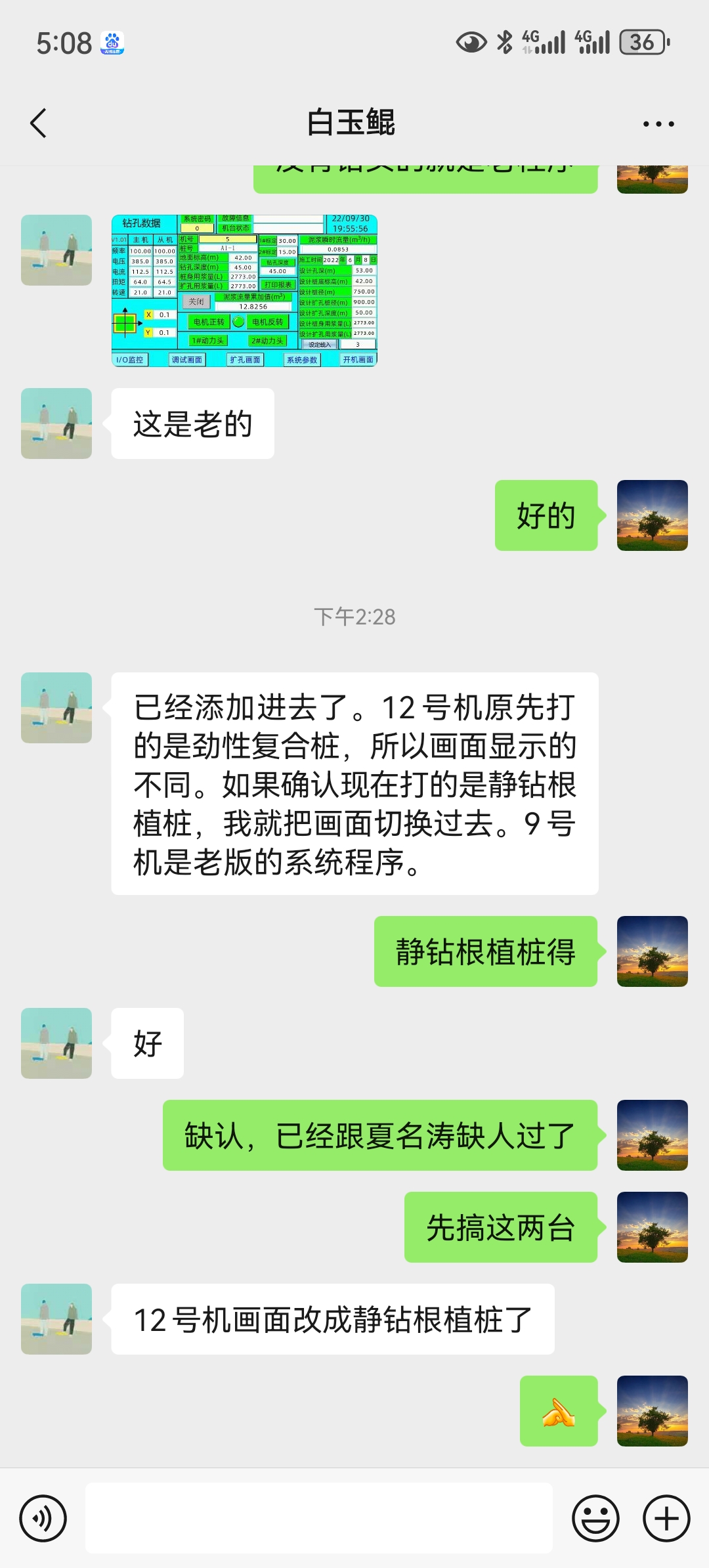Image resolution: width=709 pixels, height=1568 pixels.
Task: Open contact avatar beside 这是老的
Action: pos(56,424)
